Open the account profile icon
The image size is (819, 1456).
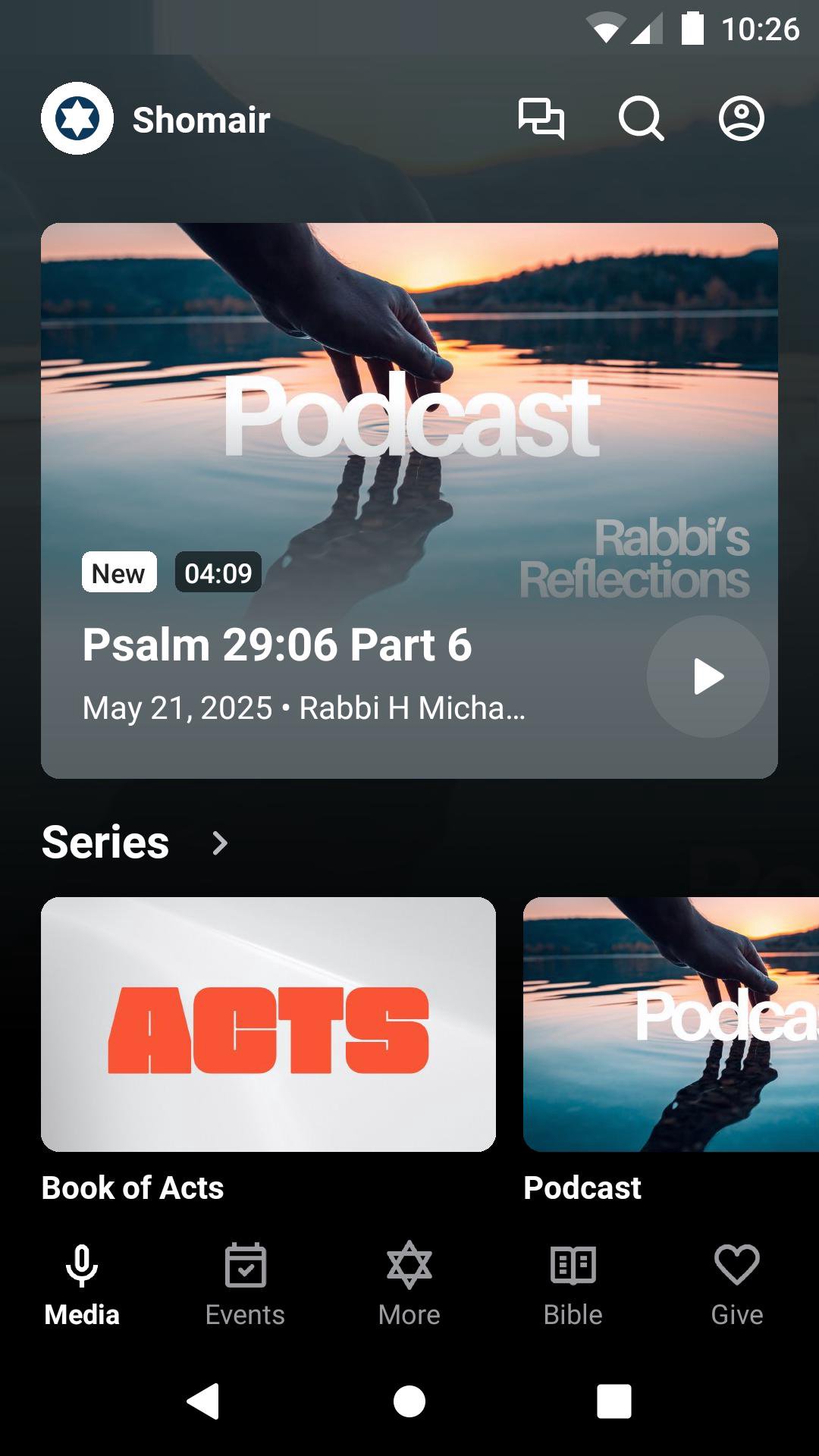[x=741, y=119]
